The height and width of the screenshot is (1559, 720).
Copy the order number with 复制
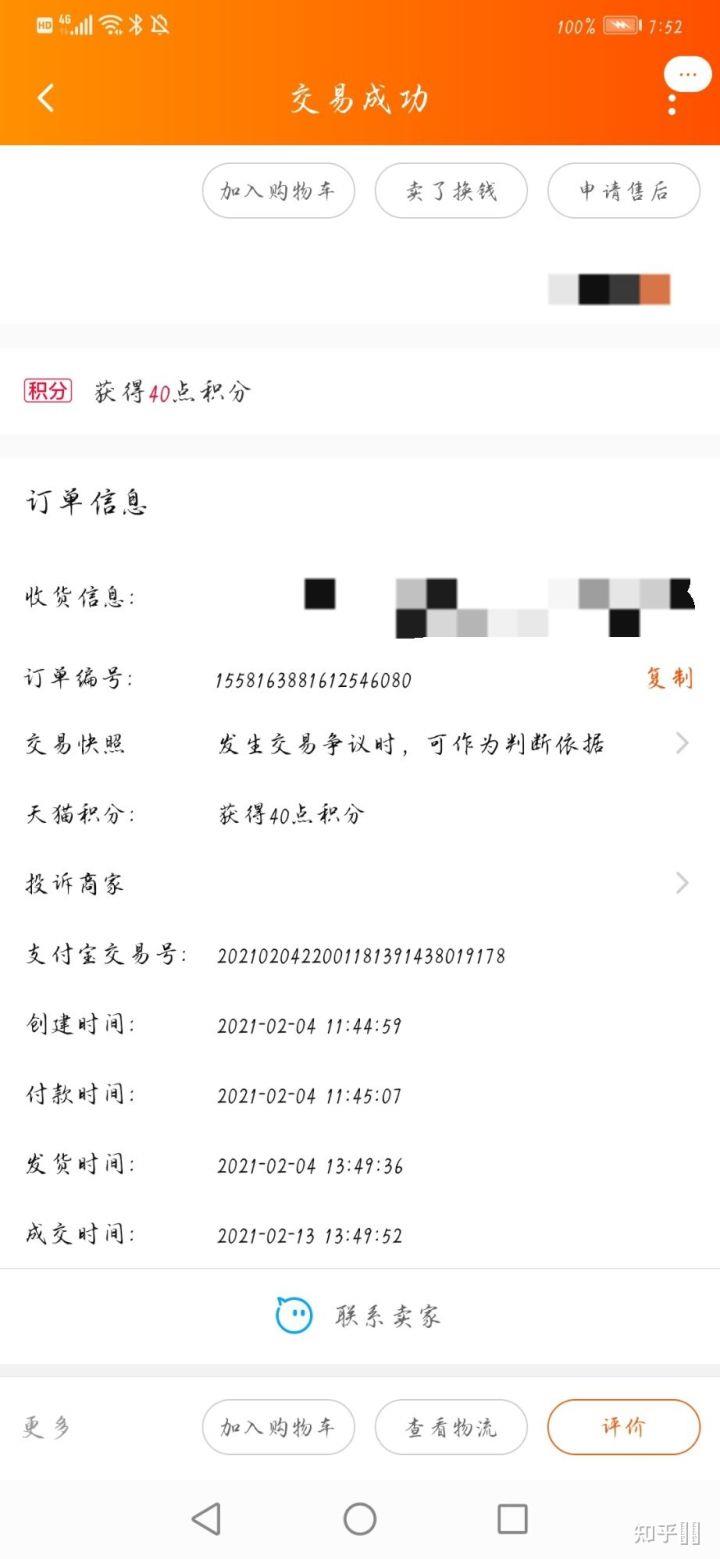[x=669, y=678]
